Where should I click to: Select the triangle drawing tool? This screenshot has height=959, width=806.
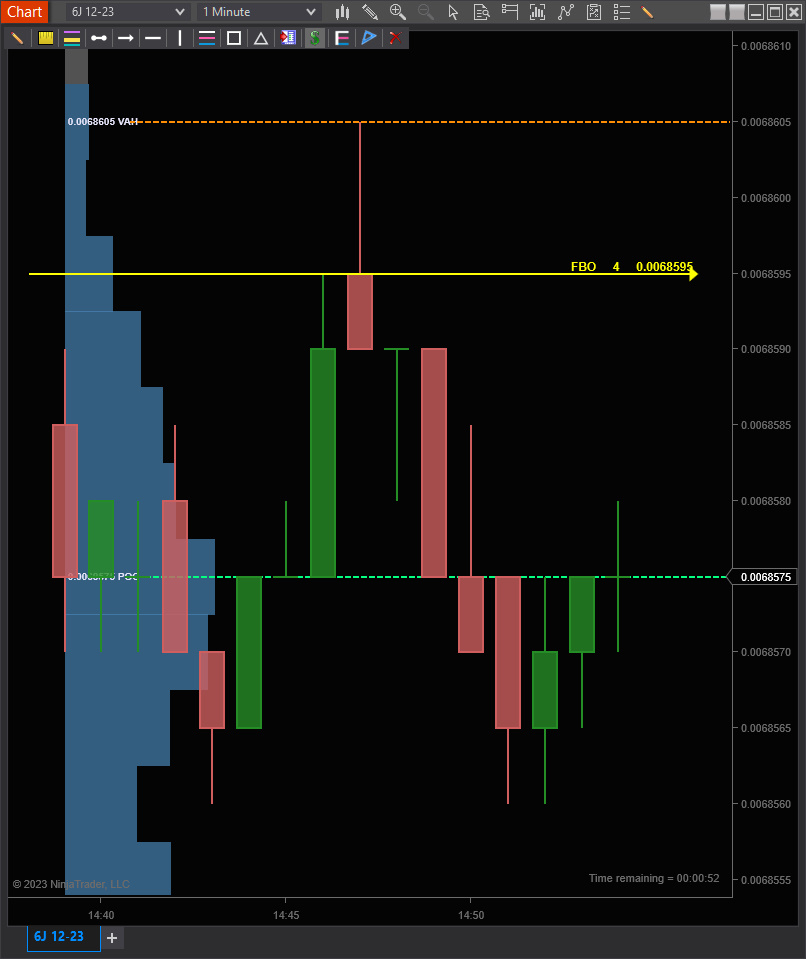point(261,38)
